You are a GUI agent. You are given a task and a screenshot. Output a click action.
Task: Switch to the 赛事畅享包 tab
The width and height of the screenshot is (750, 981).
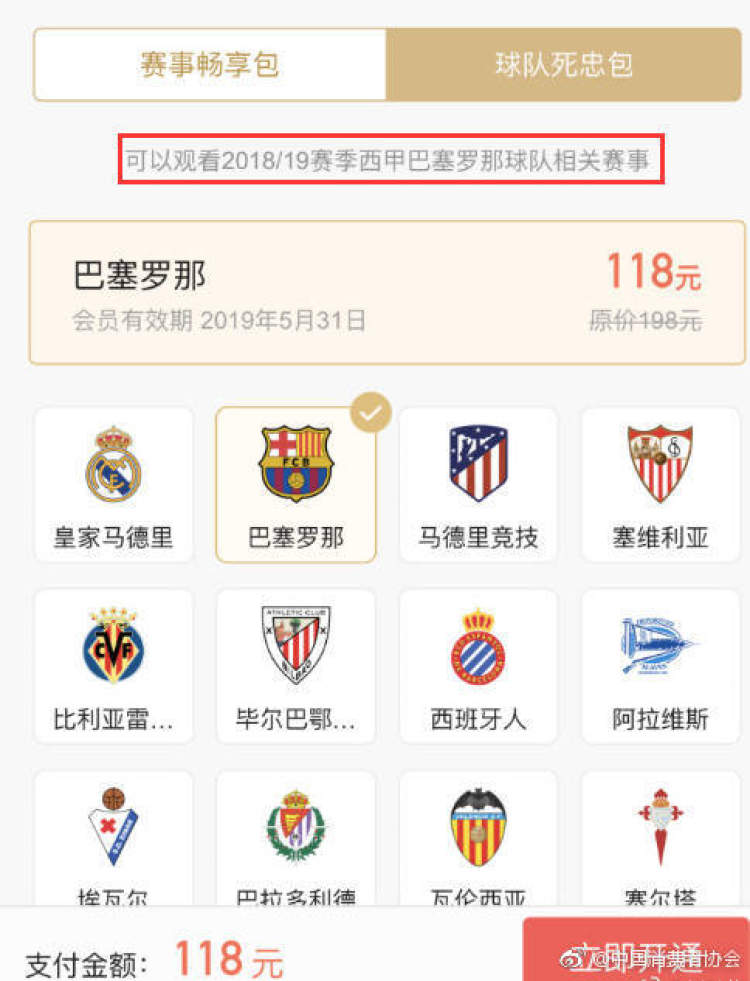click(x=210, y=65)
